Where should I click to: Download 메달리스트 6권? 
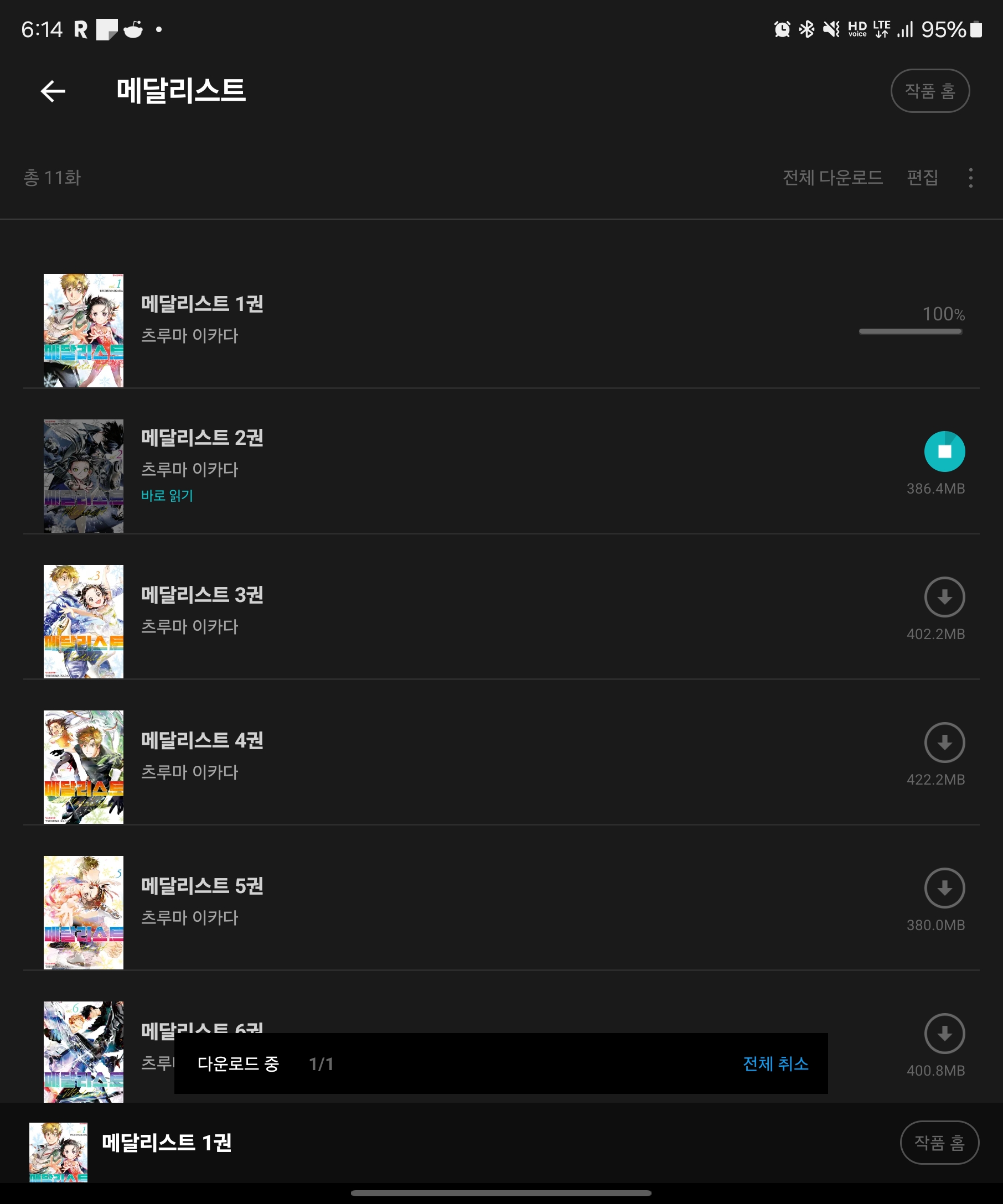pyautogui.click(x=944, y=1034)
